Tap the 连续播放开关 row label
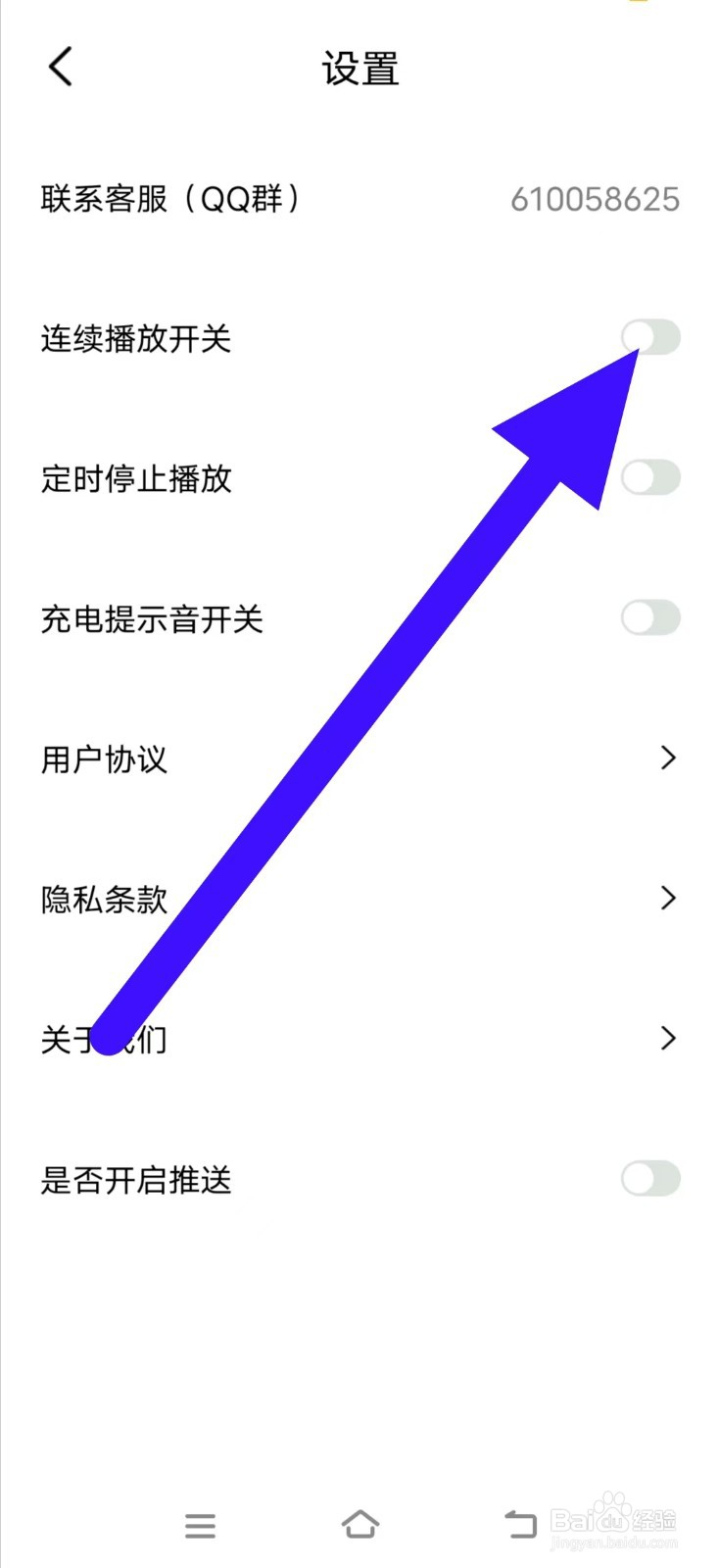The image size is (718, 1568). (137, 337)
